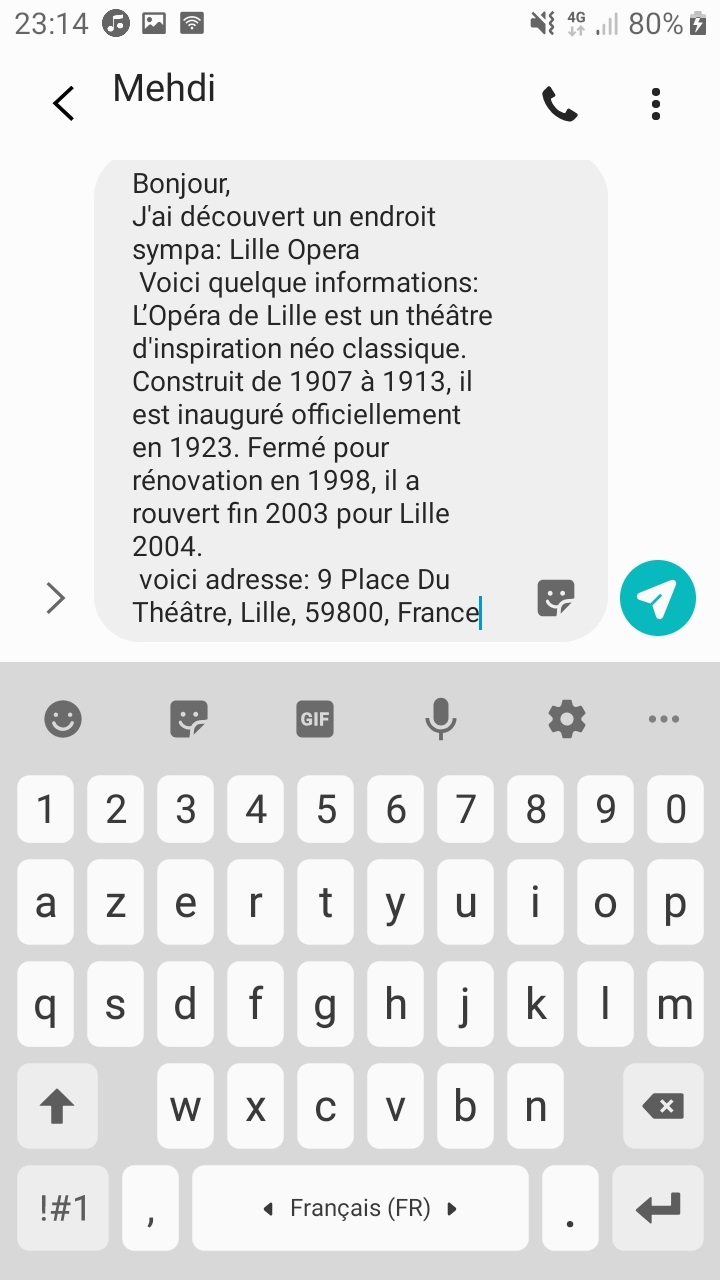Call Mehdi with the phone icon
Viewport: 720px width, 1280px height.
(x=560, y=103)
